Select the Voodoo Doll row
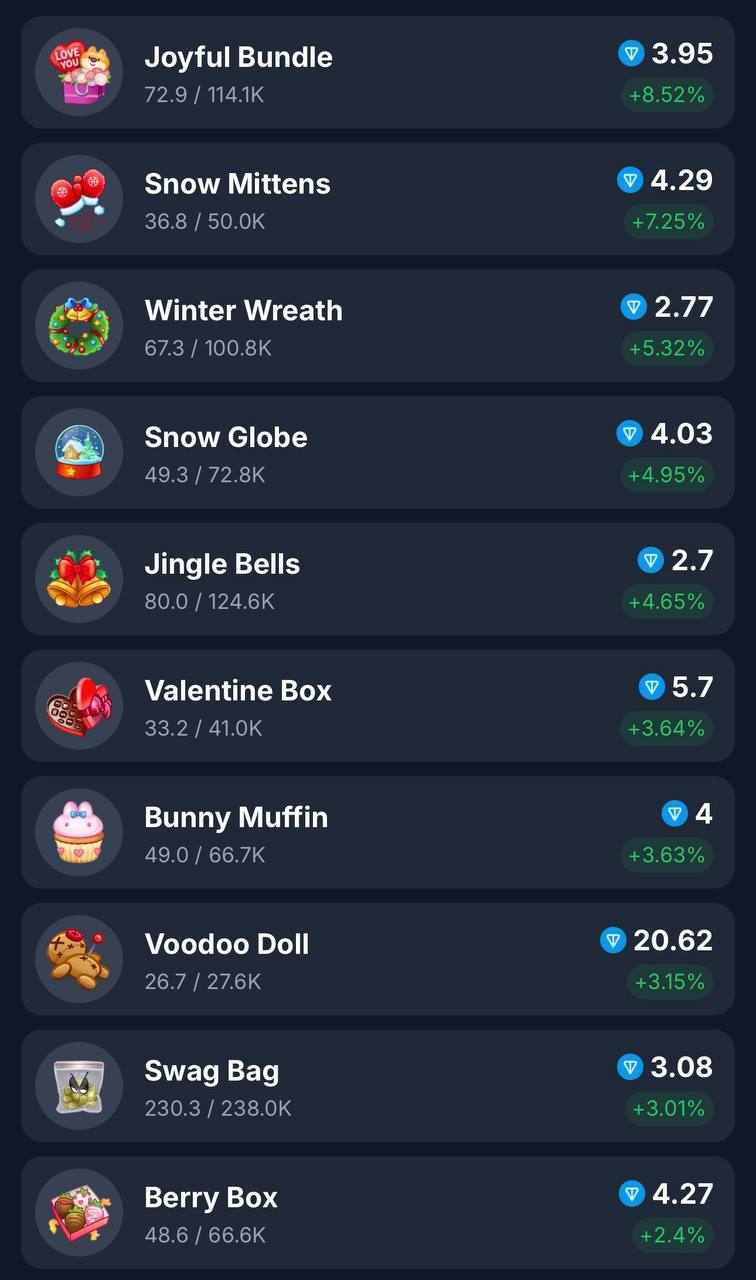Viewport: 756px width, 1280px height. pos(378,960)
